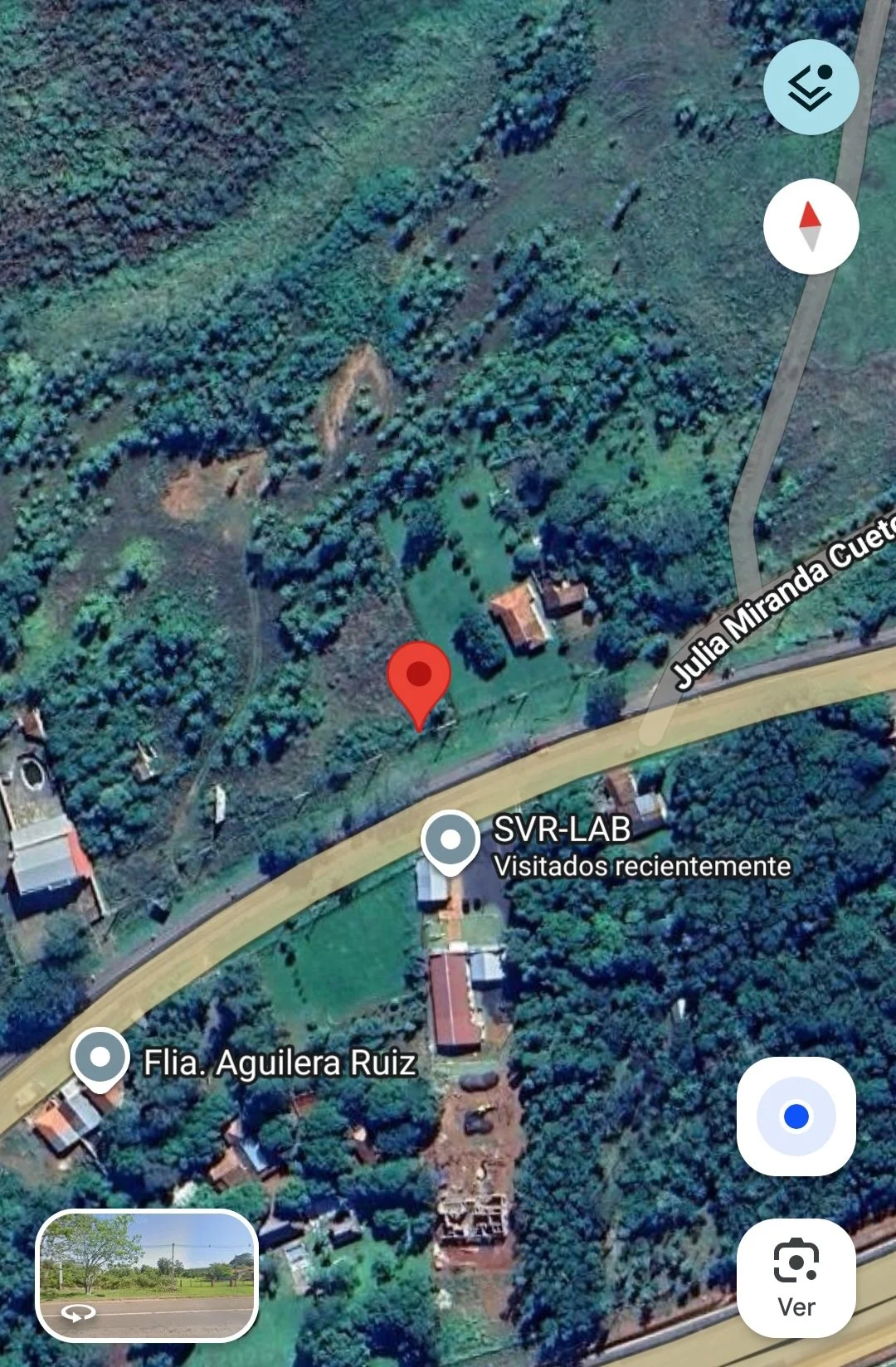Tap the compass to reset north
This screenshot has height=1367, width=896.
click(811, 226)
